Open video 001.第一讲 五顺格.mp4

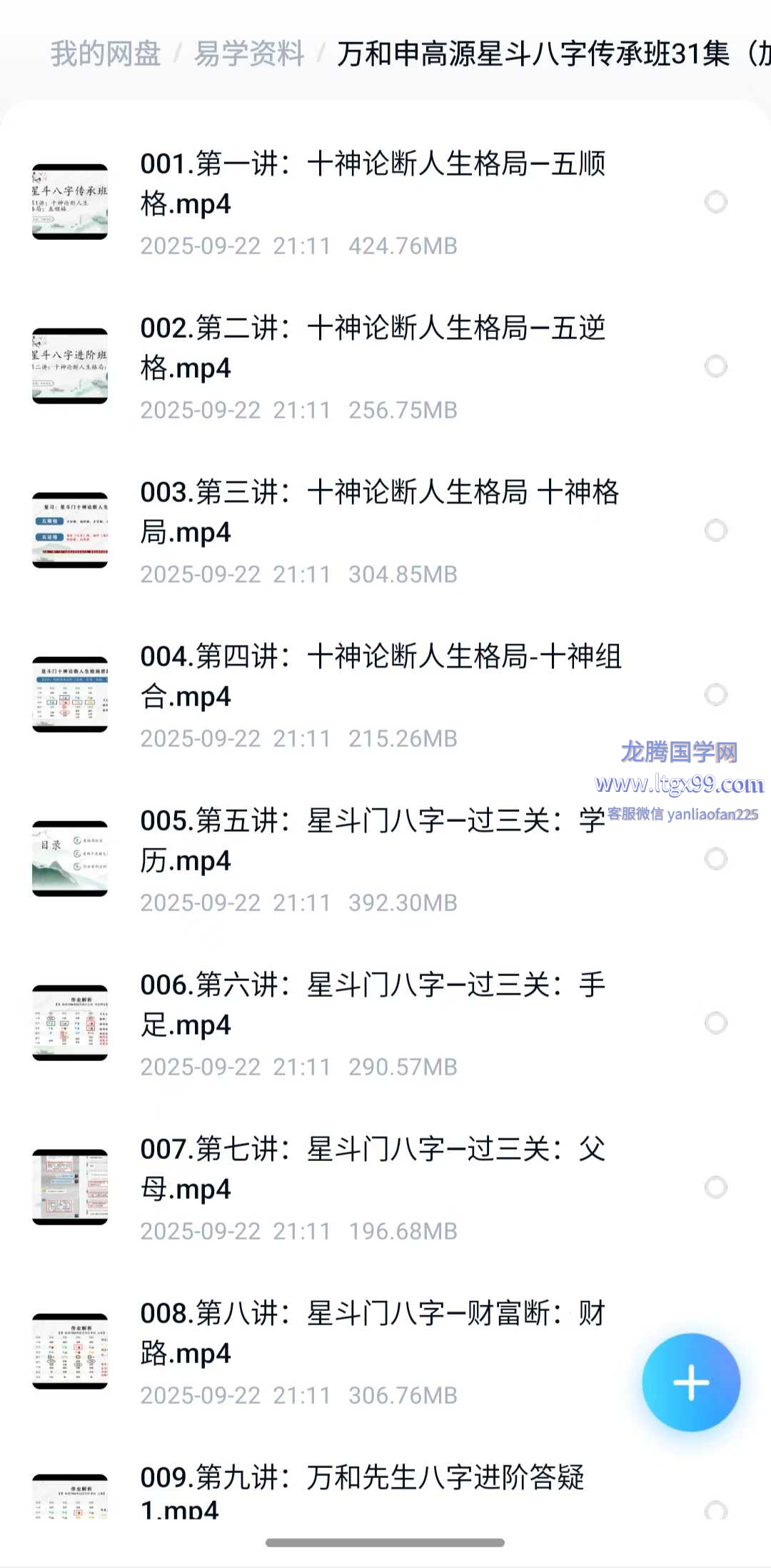pyautogui.click(x=371, y=184)
